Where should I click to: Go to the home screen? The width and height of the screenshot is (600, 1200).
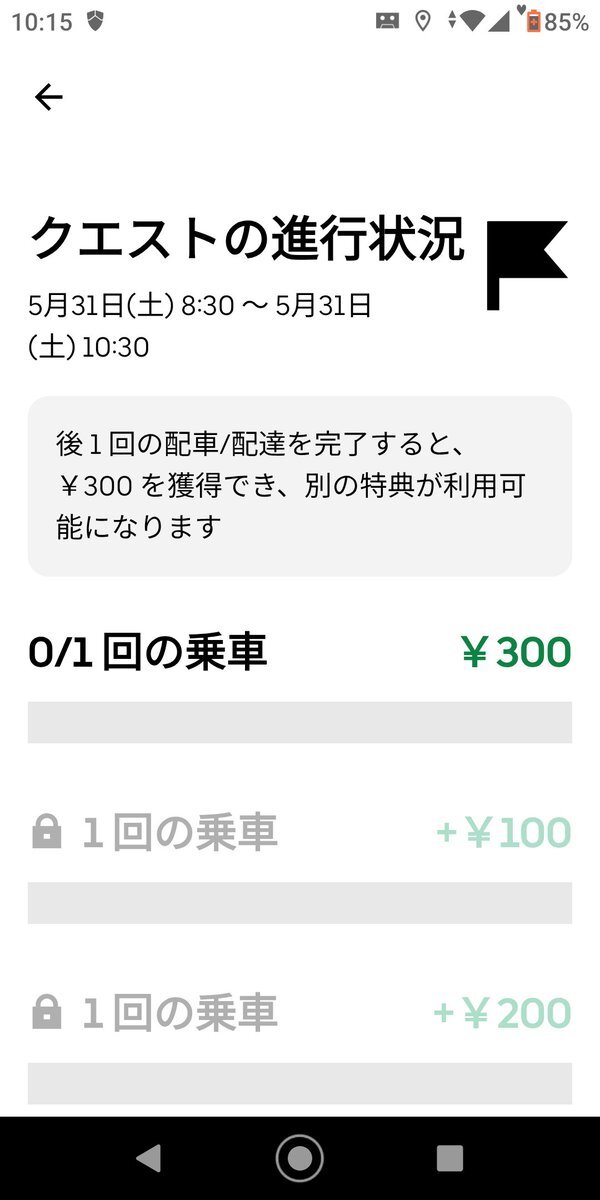click(300, 1158)
